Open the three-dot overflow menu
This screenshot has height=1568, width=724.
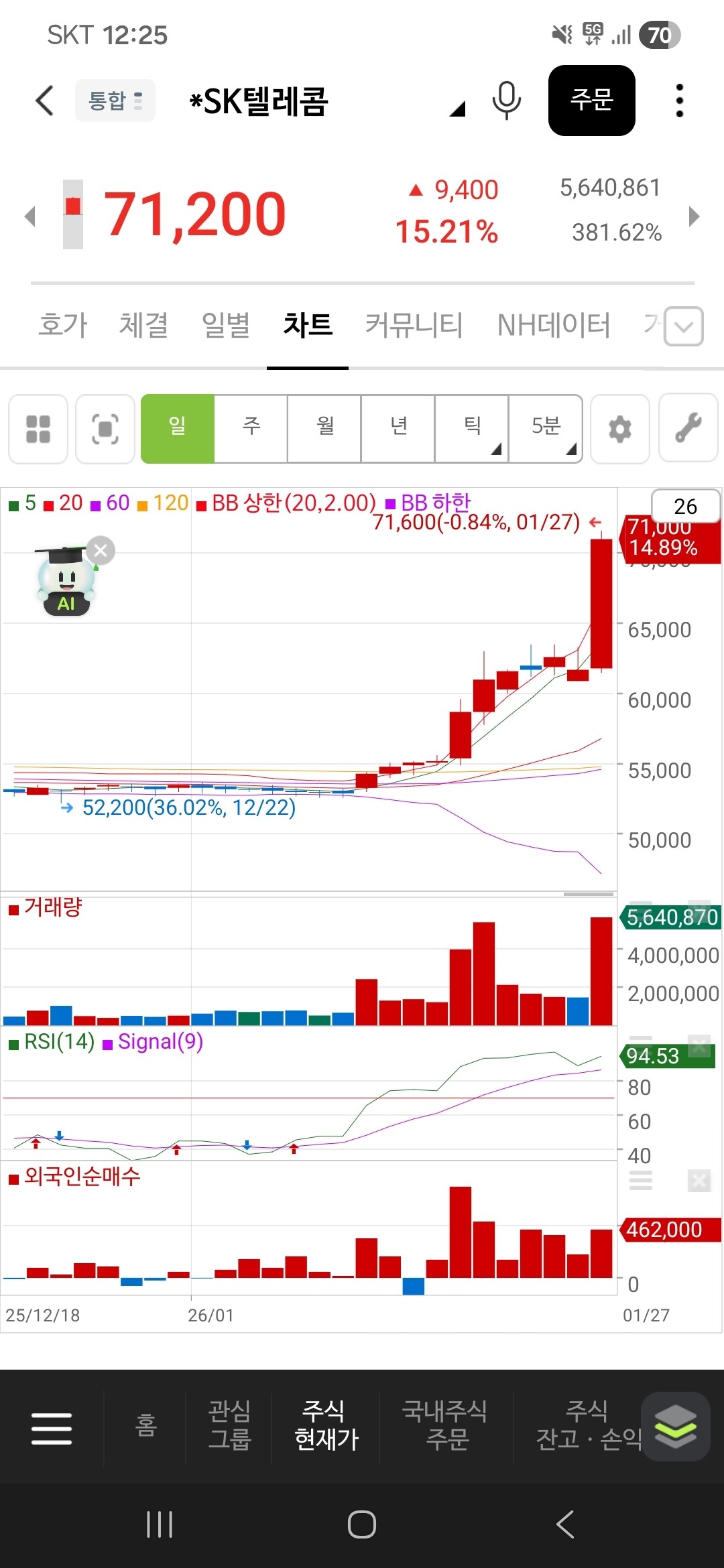click(679, 101)
